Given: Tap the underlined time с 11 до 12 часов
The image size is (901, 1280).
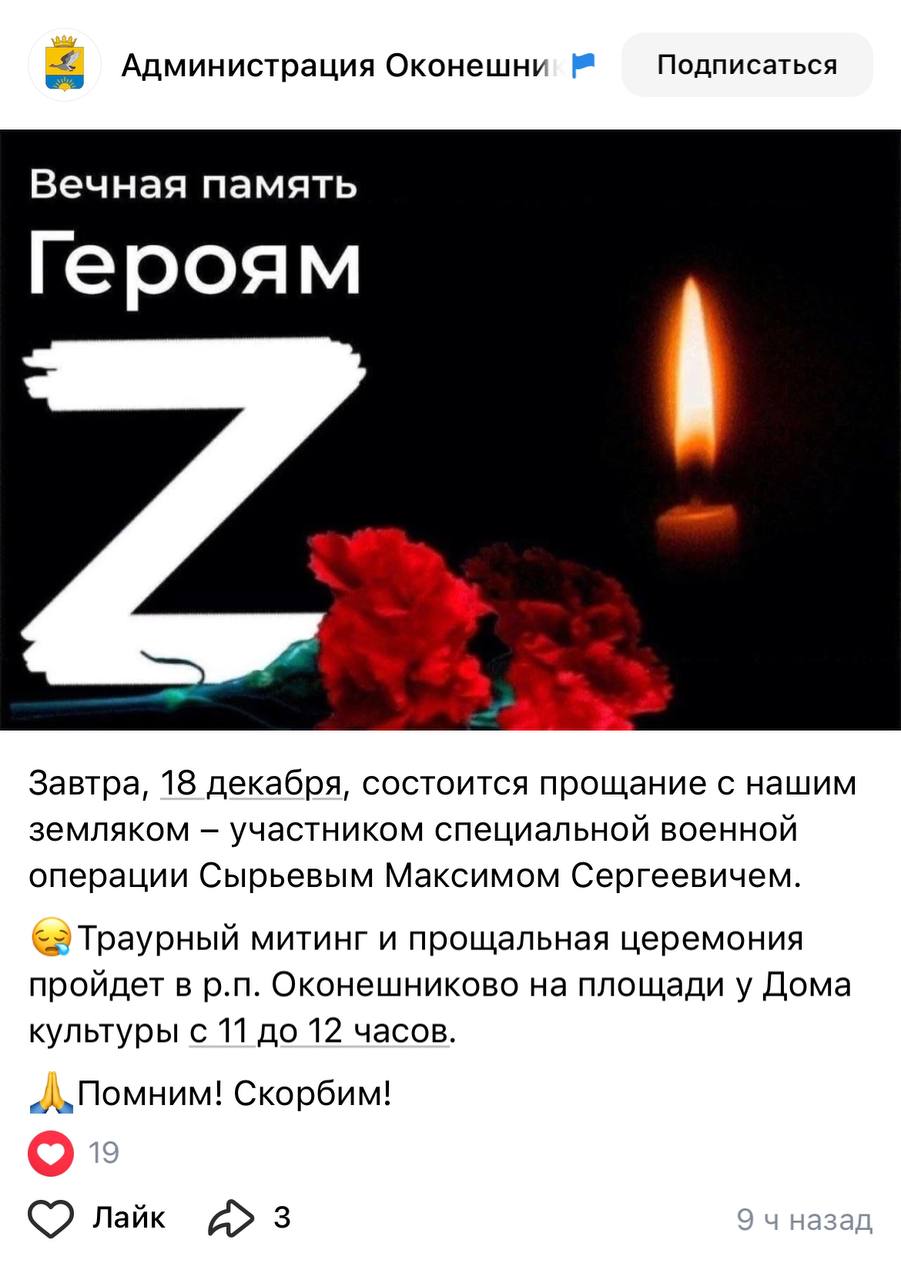Looking at the screenshot, I should [x=319, y=1031].
